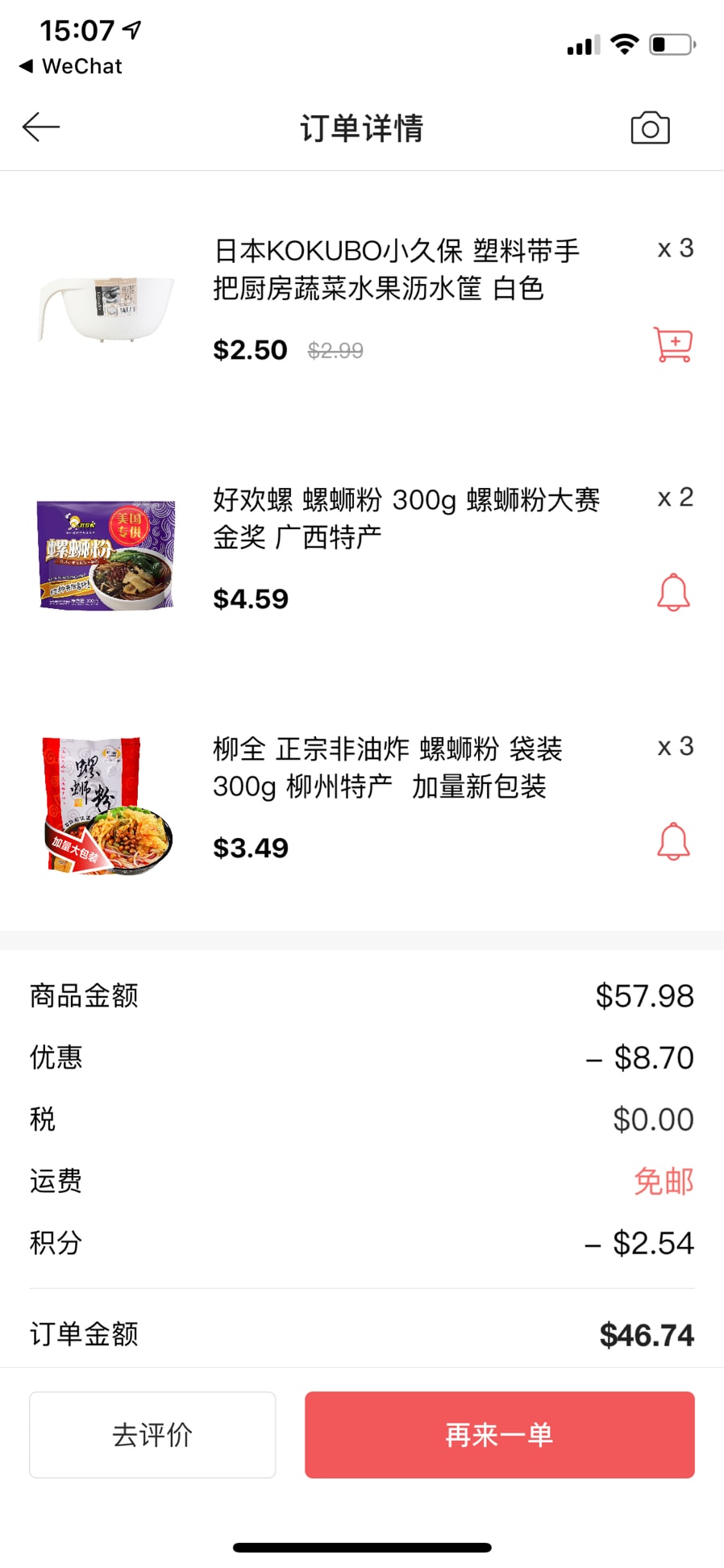Open the 柳全 正宗非油炸 螺蛳粉 product
The image size is (724, 1568).
click(x=387, y=767)
